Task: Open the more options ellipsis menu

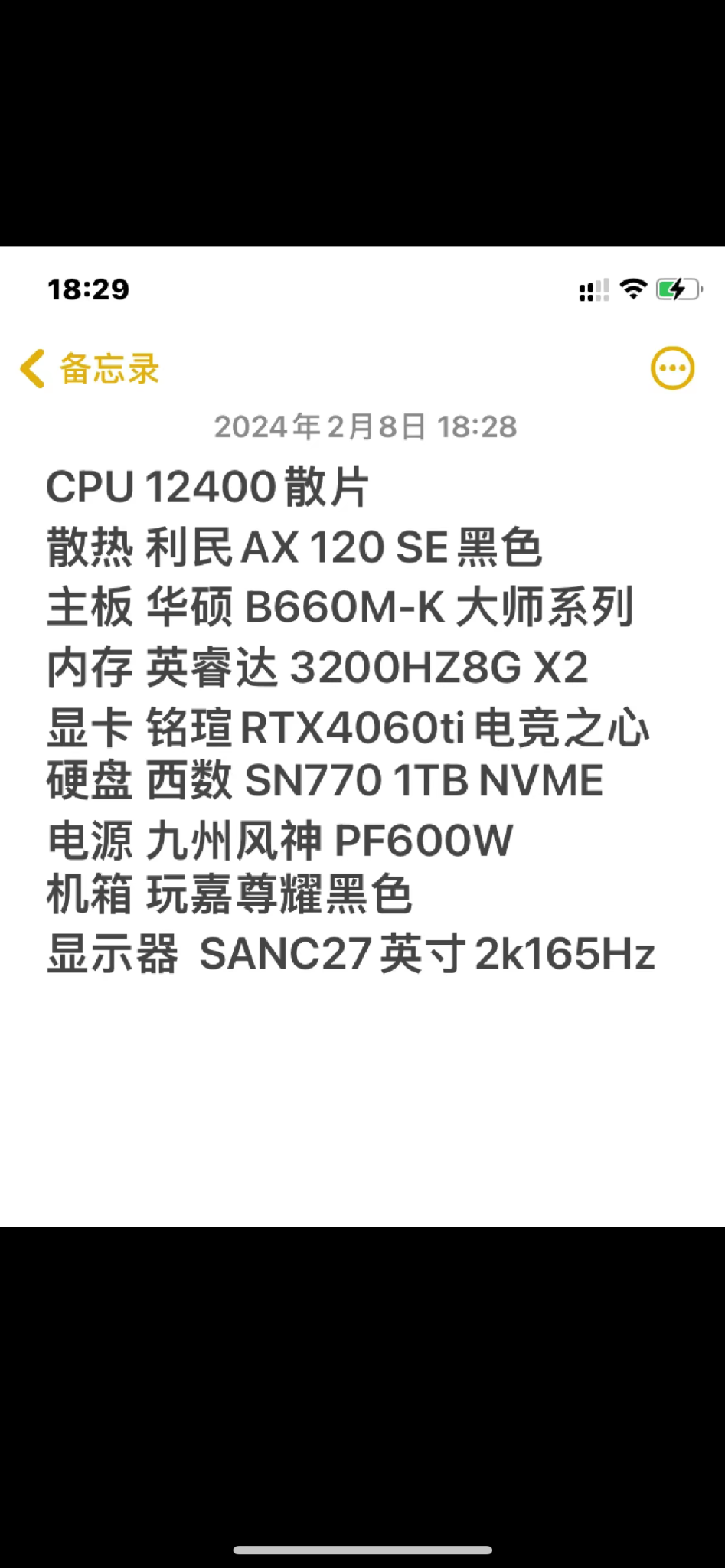Action: pos(672,369)
